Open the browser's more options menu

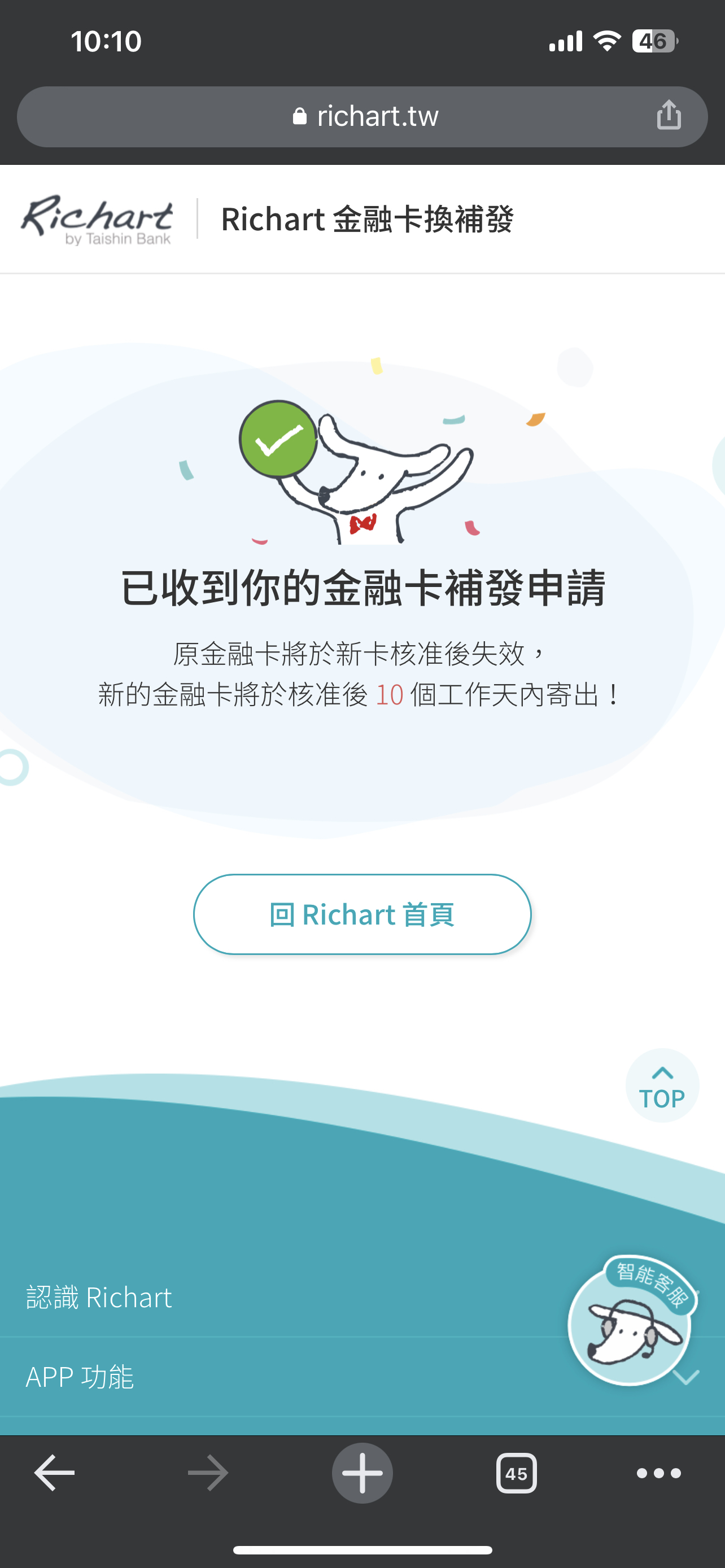tap(658, 1473)
